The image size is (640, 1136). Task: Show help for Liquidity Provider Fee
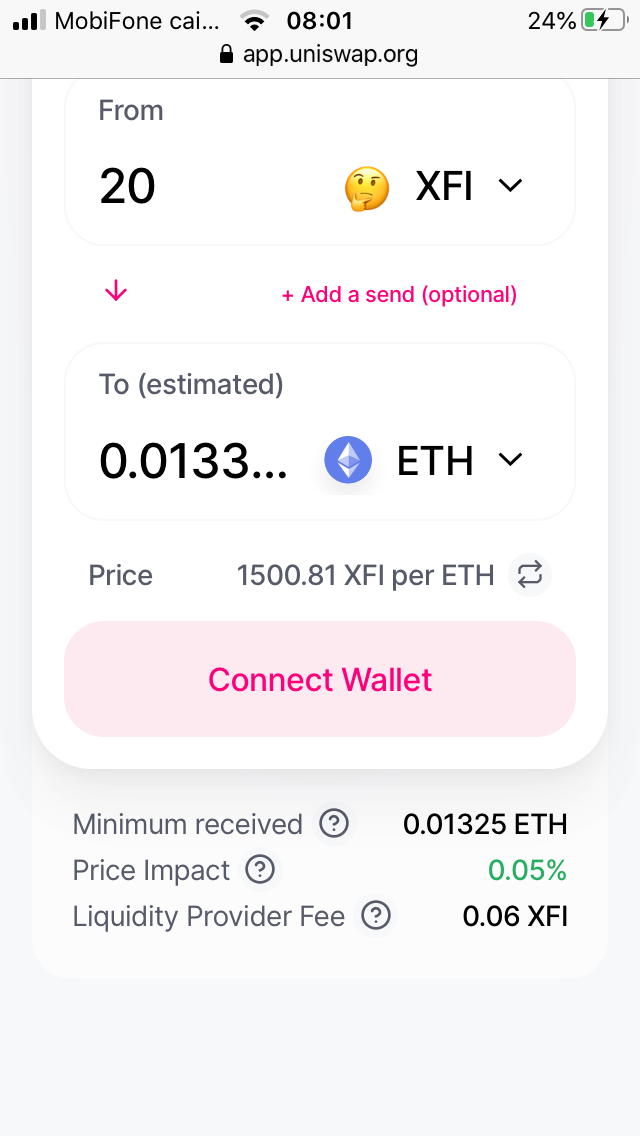[x=376, y=916]
